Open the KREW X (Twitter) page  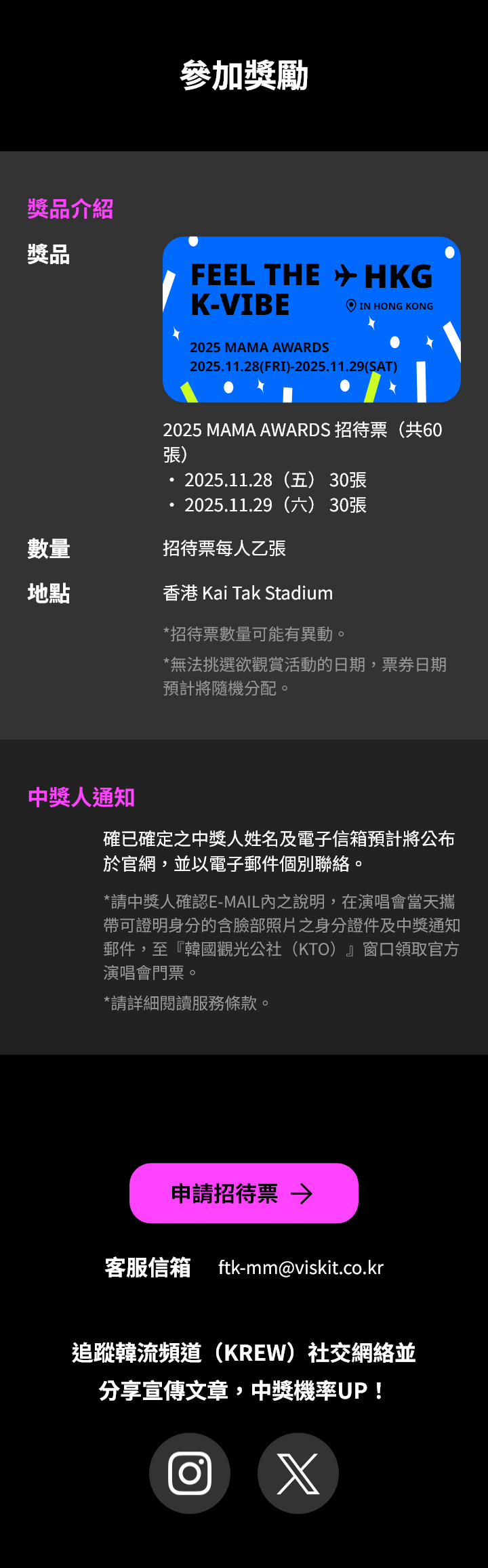298,1472
